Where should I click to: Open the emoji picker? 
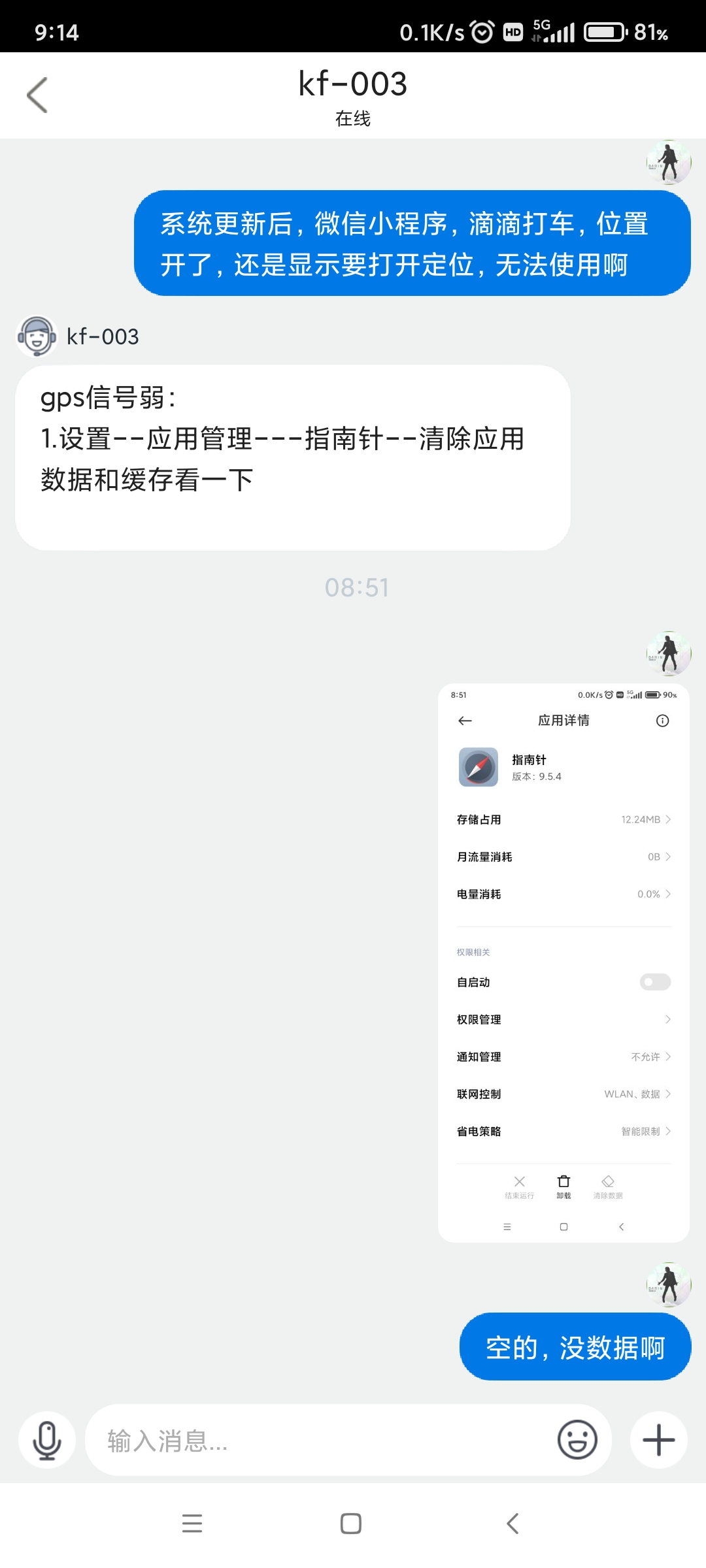[577, 1440]
